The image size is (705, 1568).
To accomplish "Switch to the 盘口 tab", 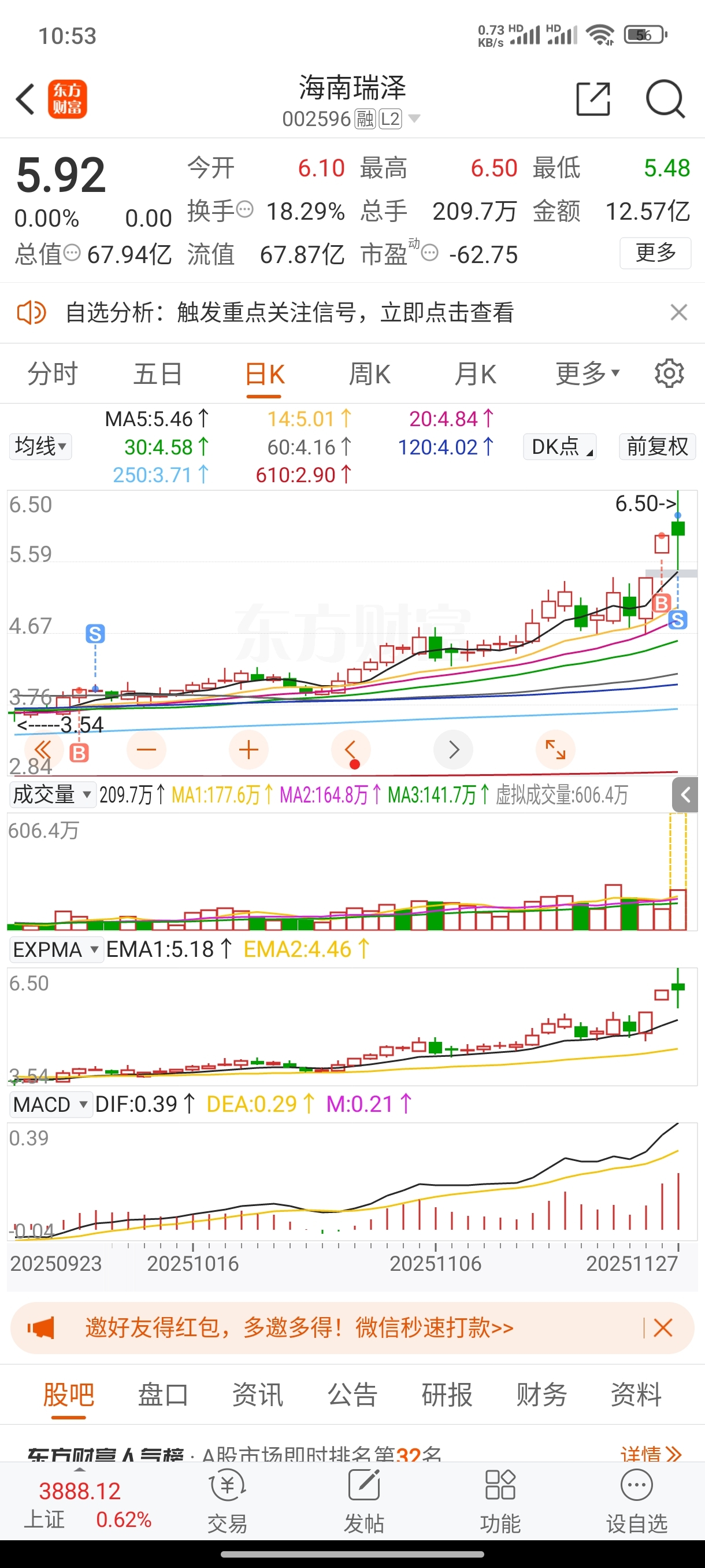I will click(x=162, y=1394).
